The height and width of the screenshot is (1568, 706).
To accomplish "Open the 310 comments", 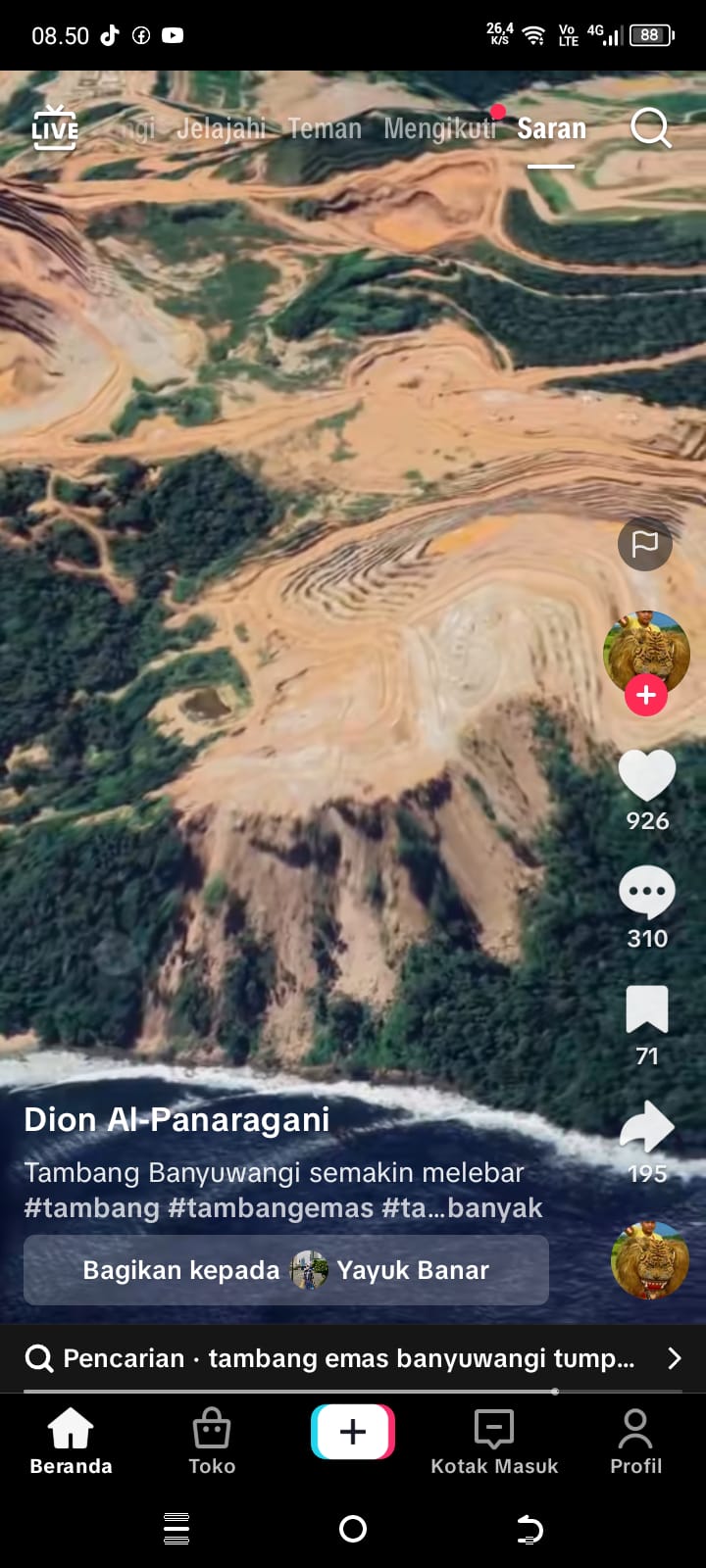I will coord(647,893).
